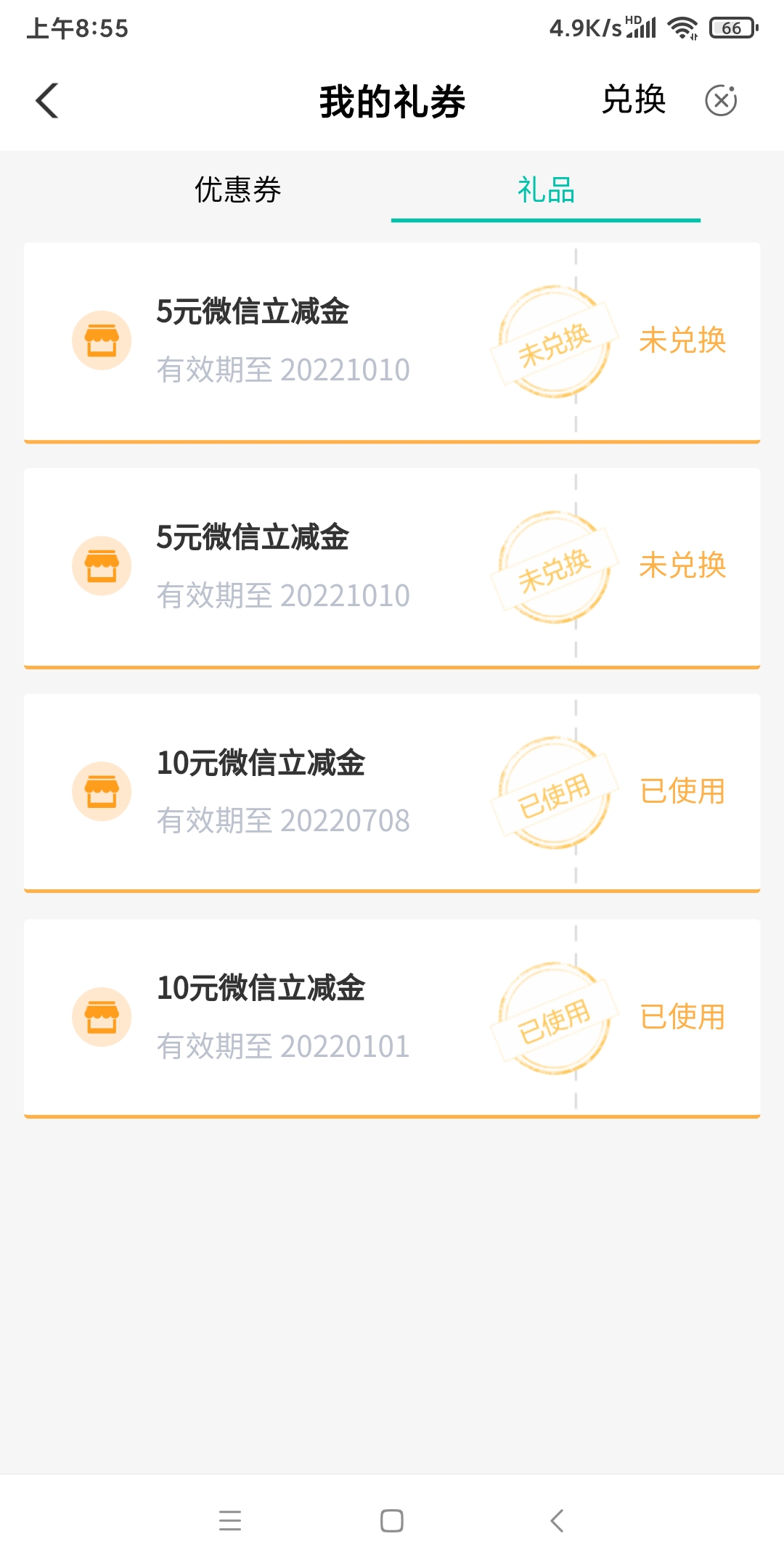The width and height of the screenshot is (784, 1568).
Task: Go to the system home screen
Action: tap(392, 1521)
